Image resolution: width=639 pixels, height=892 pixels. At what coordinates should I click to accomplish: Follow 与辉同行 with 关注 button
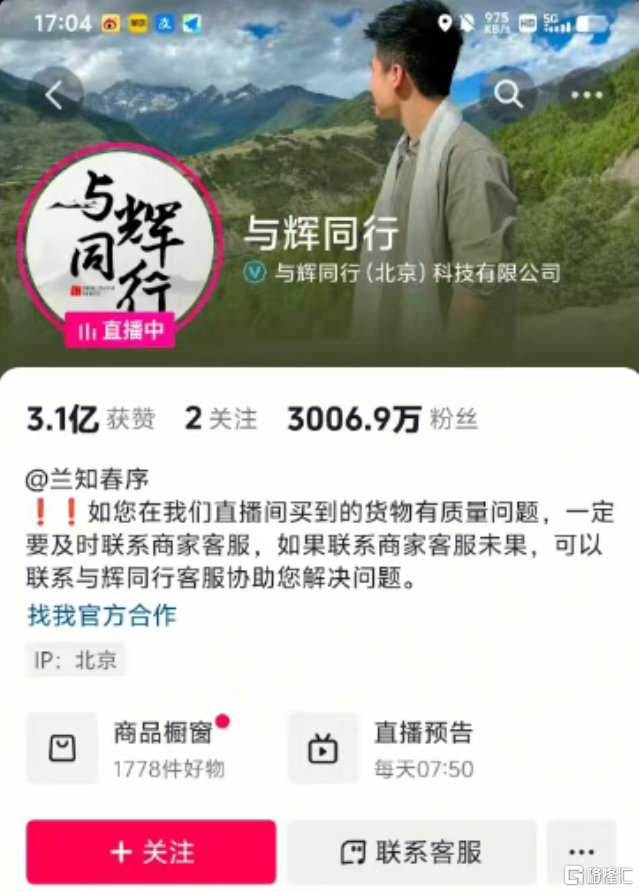click(x=151, y=852)
